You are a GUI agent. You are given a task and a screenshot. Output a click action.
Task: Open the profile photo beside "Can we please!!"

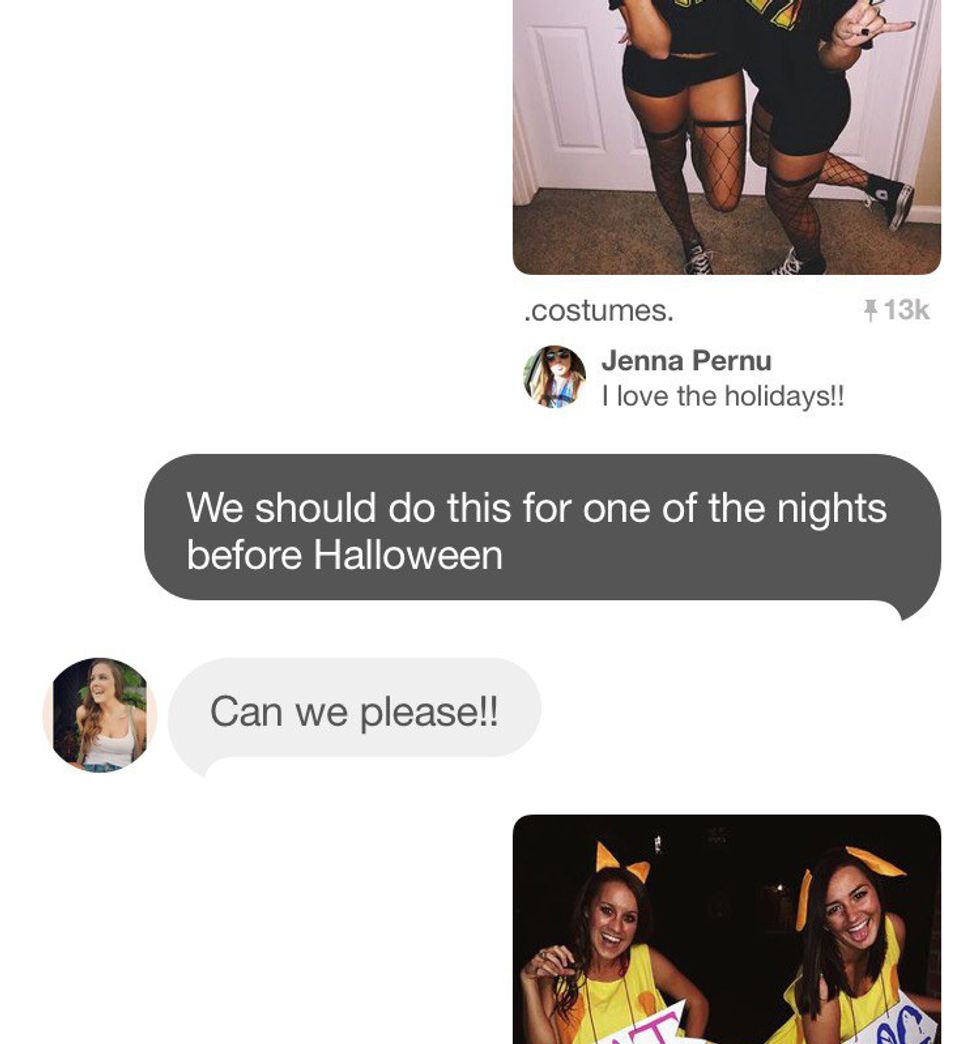100,714
